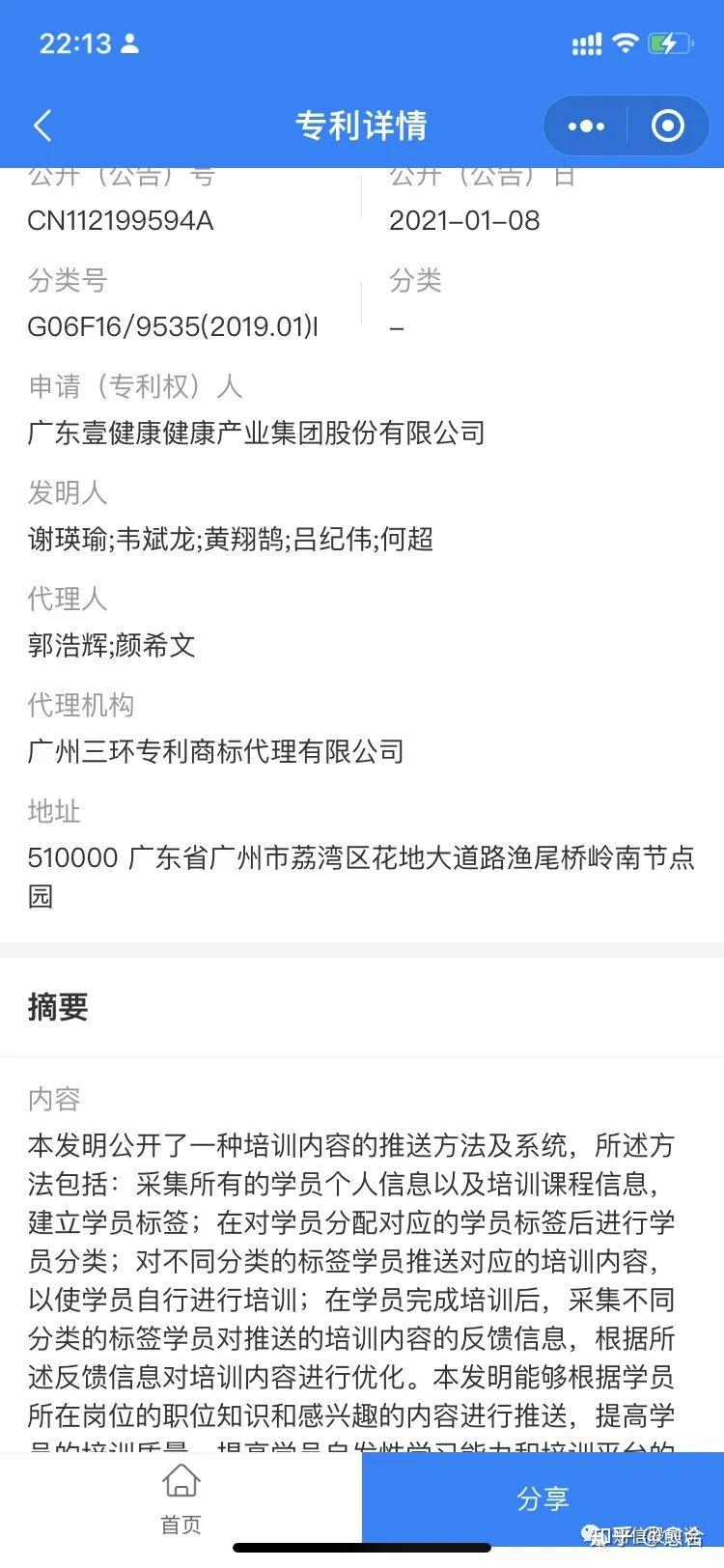Tap the user profile icon beside 22:13
This screenshot has width=724, height=1568.
(x=130, y=42)
